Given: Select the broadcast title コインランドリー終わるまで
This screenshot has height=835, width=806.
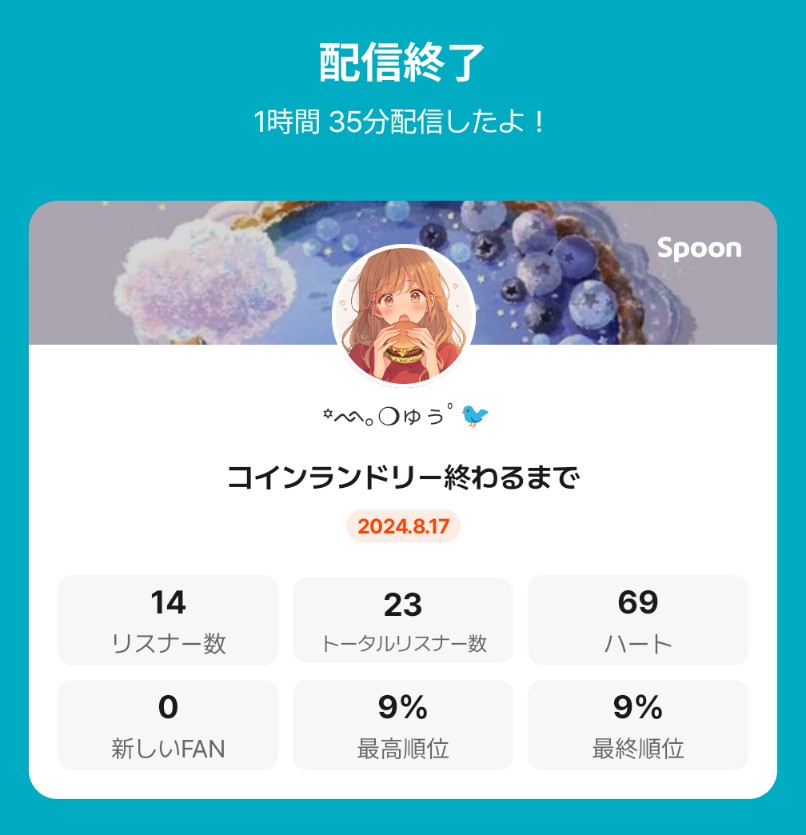Looking at the screenshot, I should click(x=403, y=478).
